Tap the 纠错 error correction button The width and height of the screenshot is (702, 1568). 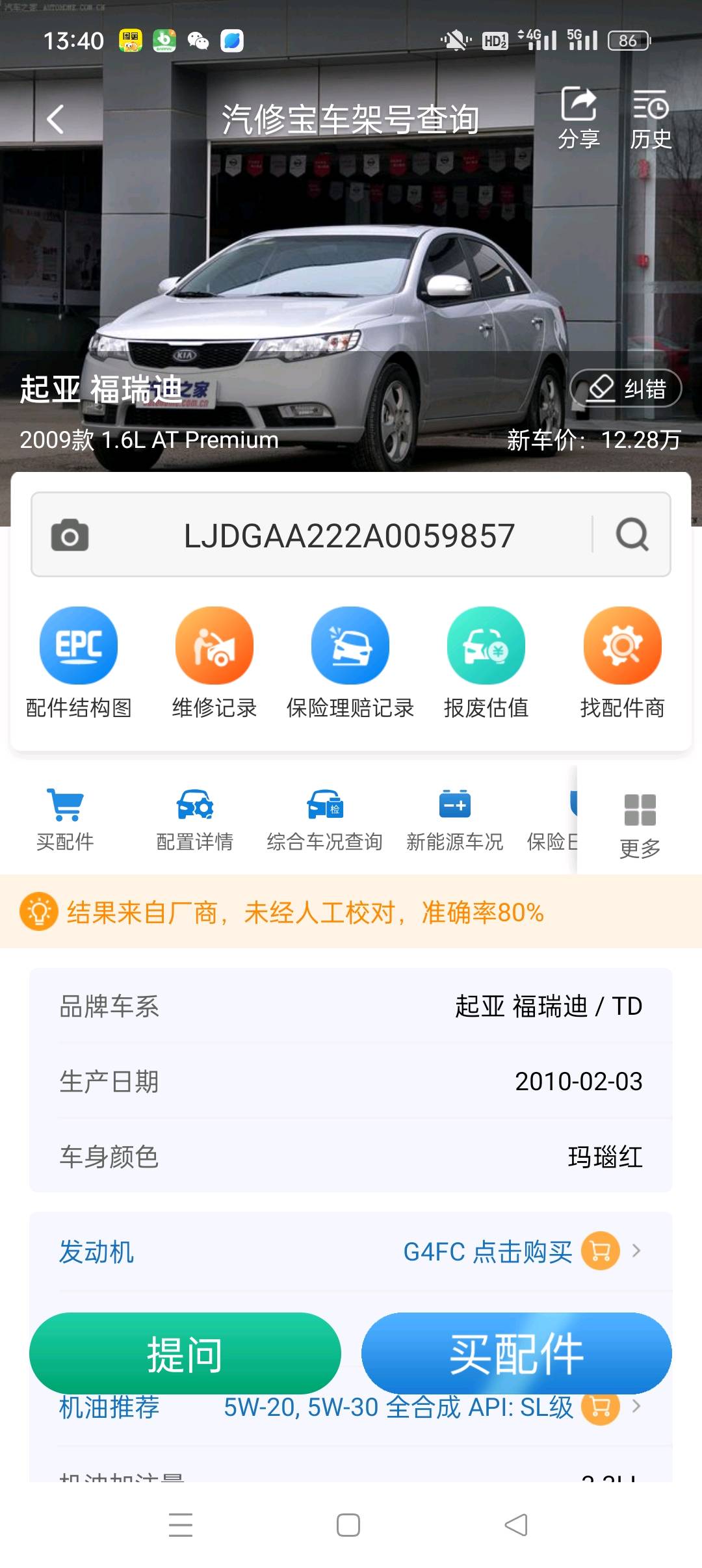(x=625, y=389)
